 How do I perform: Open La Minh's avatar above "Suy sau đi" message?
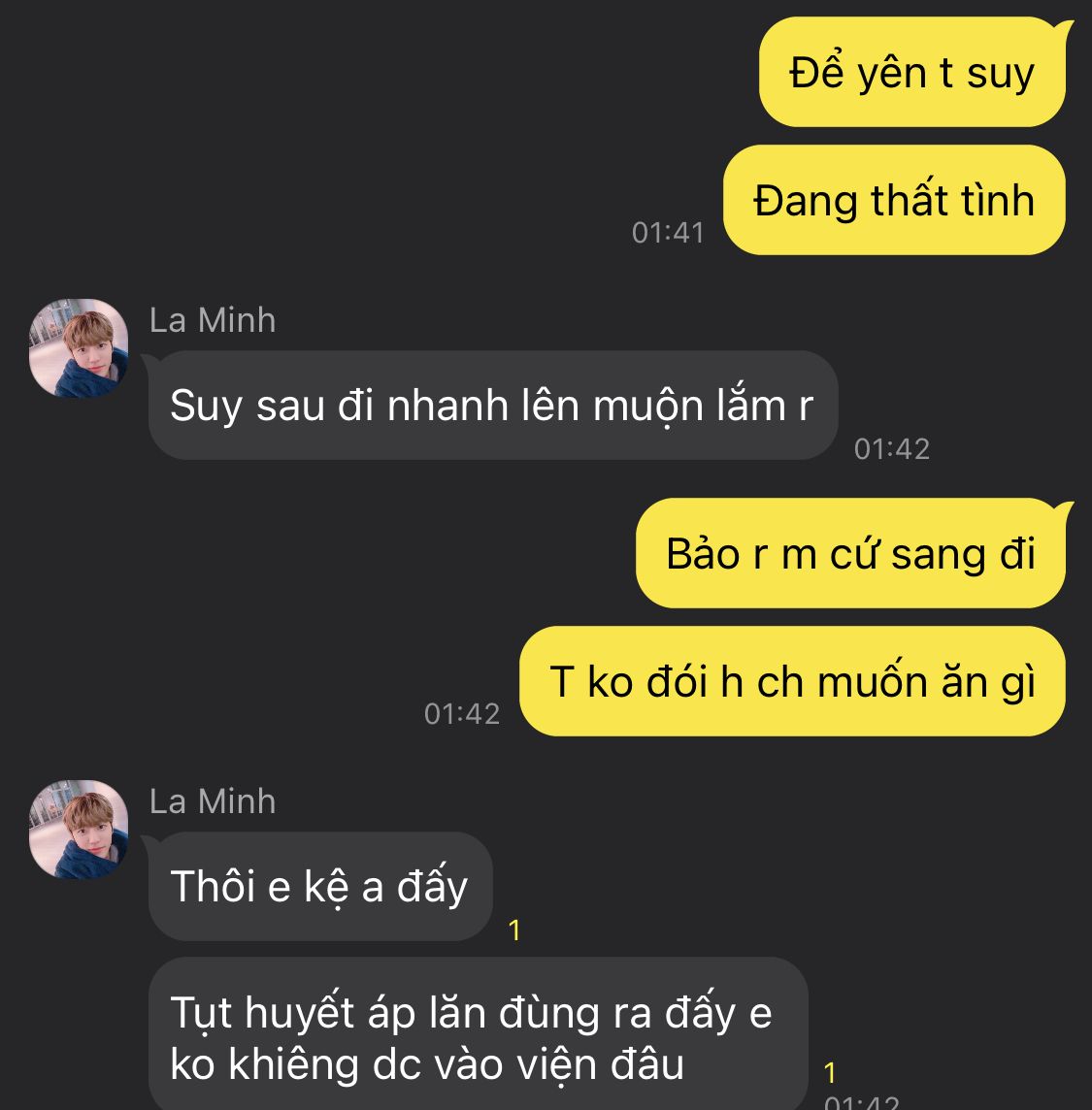pyautogui.click(x=79, y=348)
